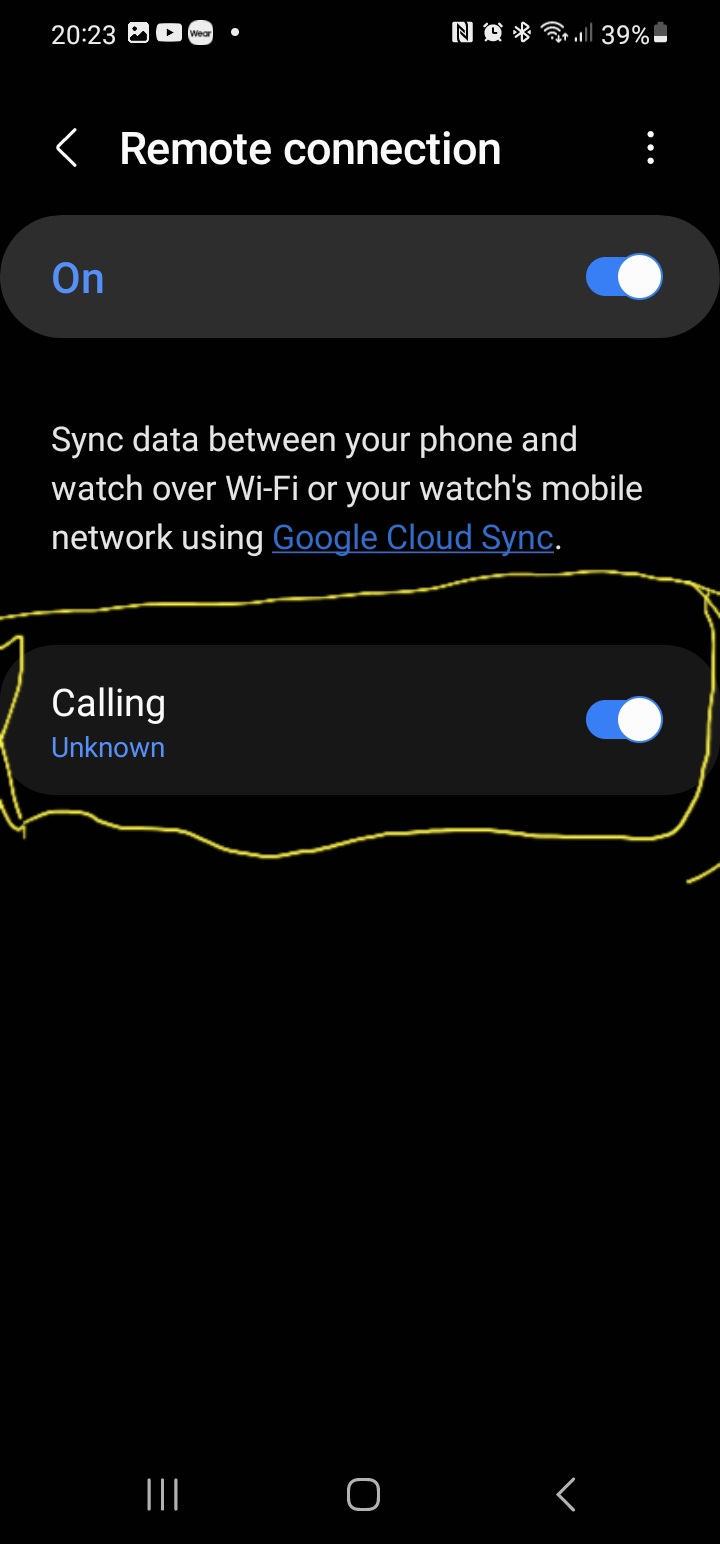720x1544 pixels.
Task: Disable the Calling toggle
Action: 623,720
